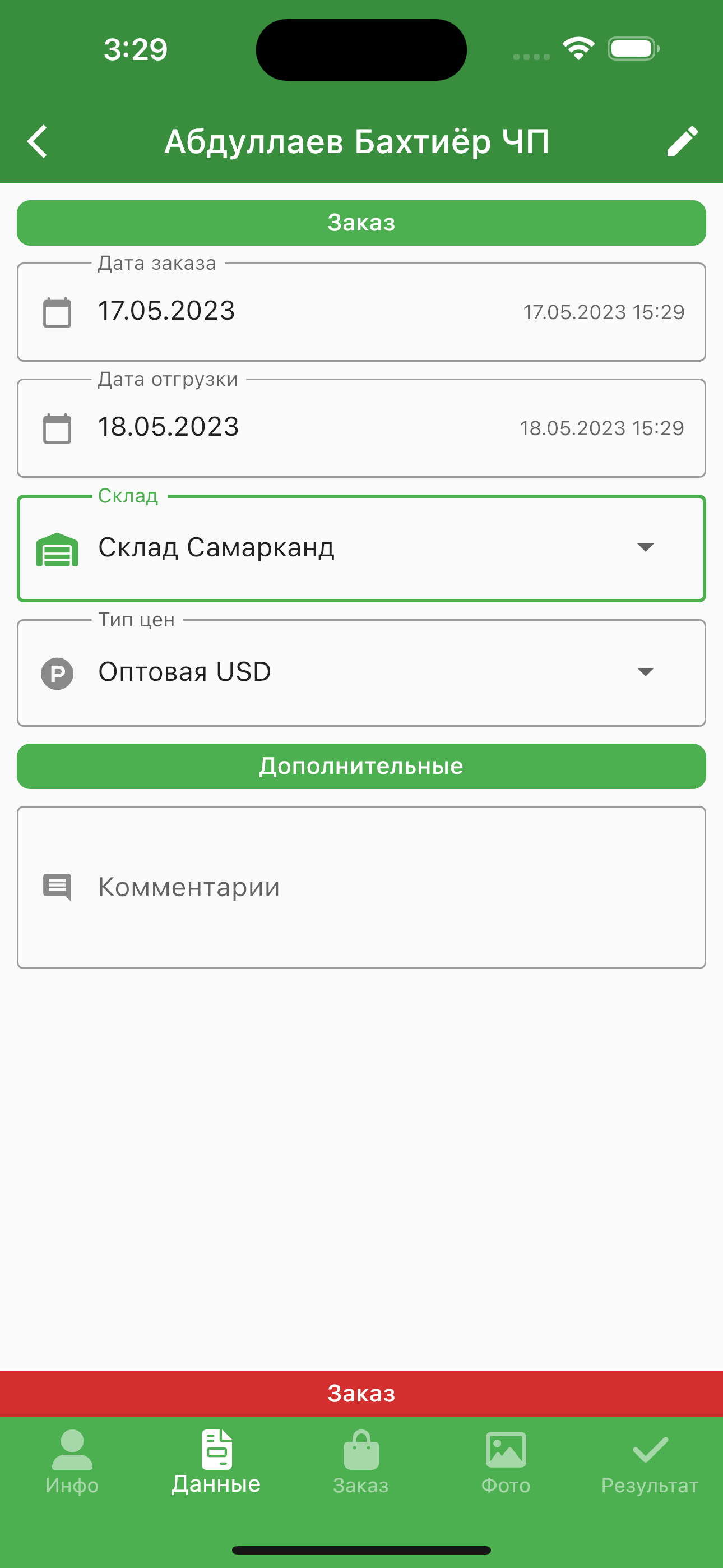Switch to the Результат tab
The height and width of the screenshot is (1568, 723).
pos(650,1462)
